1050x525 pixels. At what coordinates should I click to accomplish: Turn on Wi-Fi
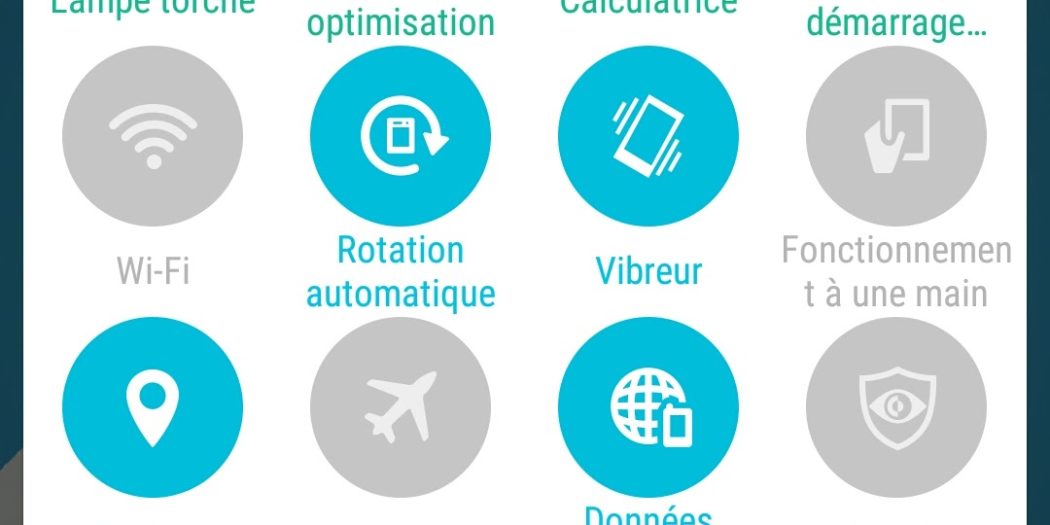(x=152, y=136)
